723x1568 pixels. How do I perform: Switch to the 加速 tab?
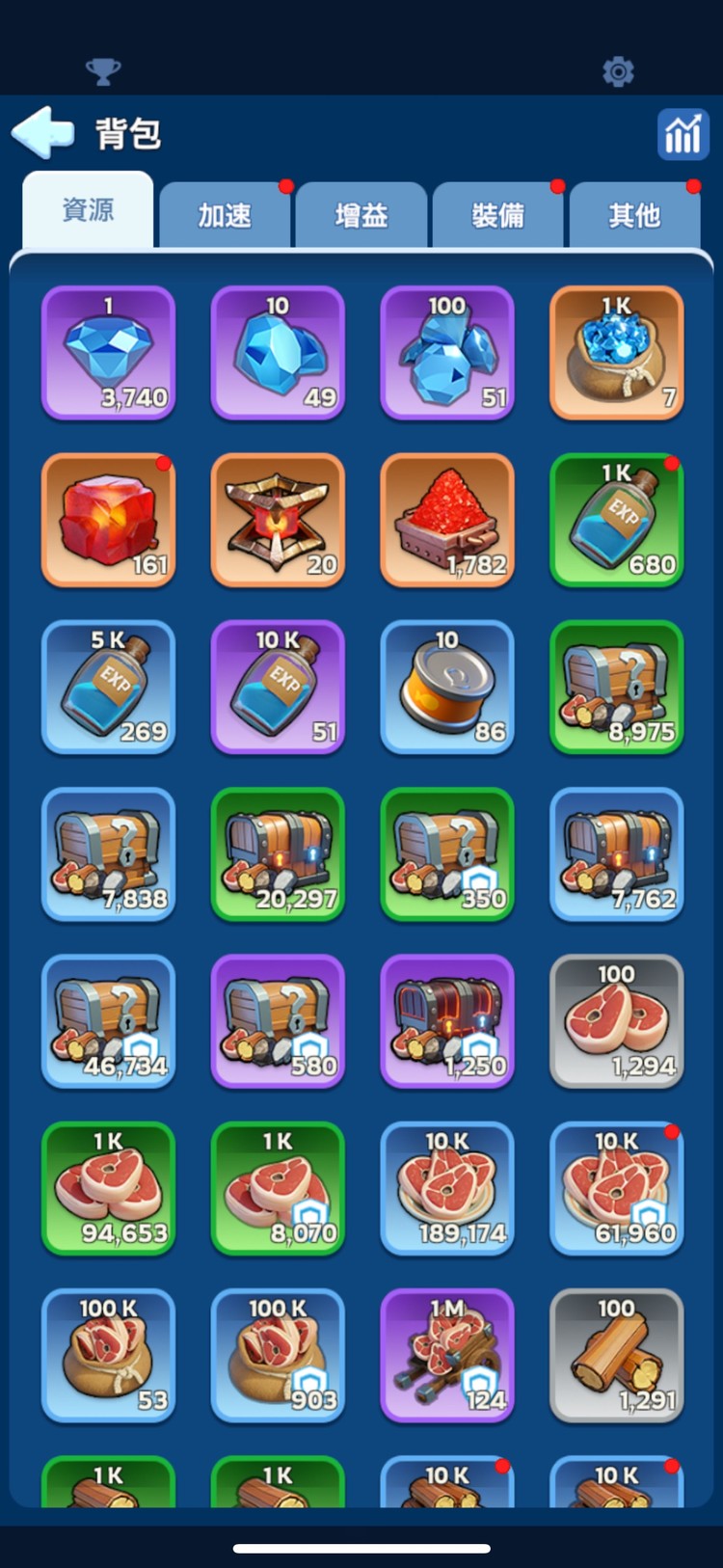[x=225, y=215]
